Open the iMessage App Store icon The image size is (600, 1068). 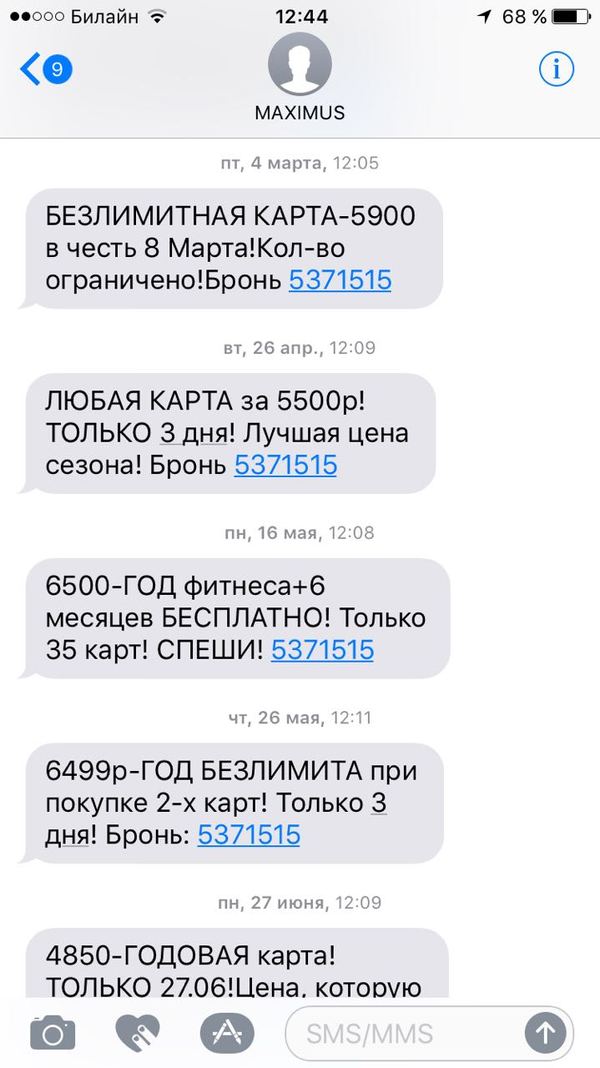tap(223, 1031)
